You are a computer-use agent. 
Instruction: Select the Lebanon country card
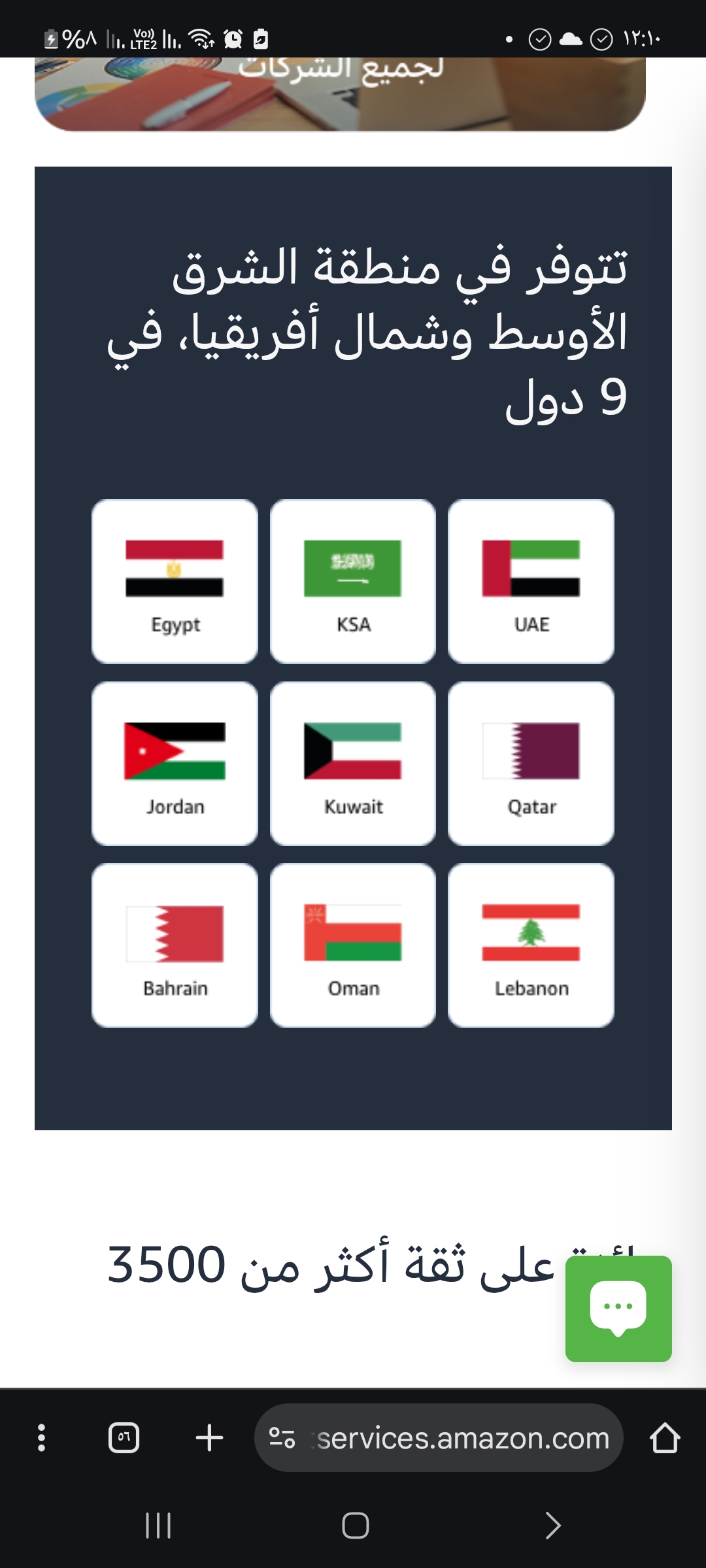[531, 945]
